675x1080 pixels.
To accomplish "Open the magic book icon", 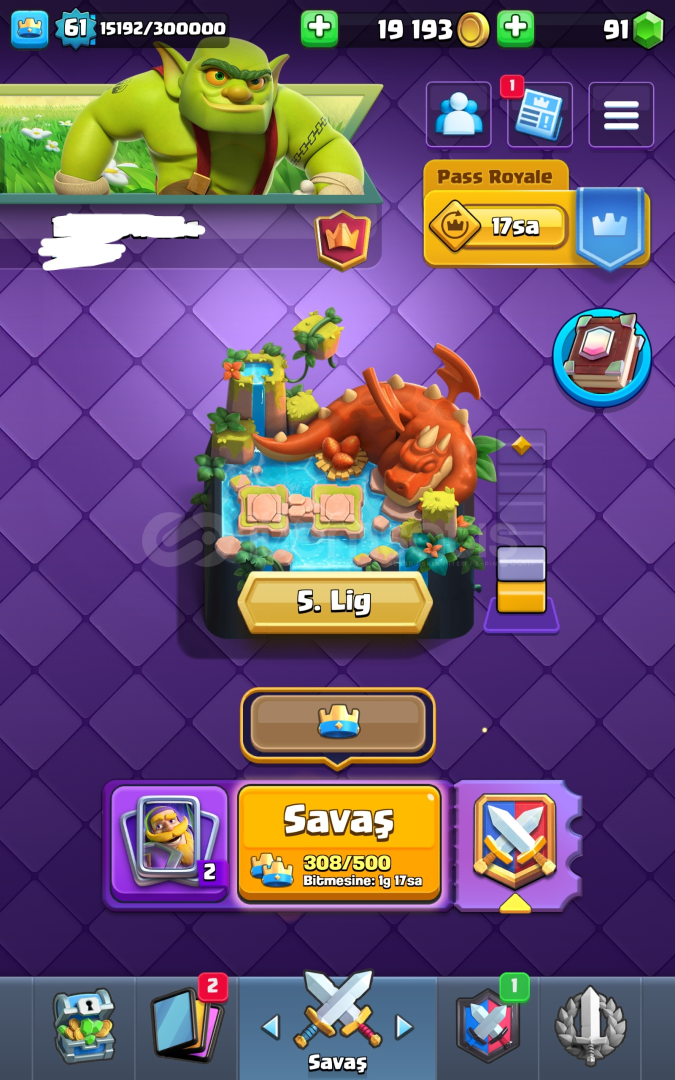I will coord(601,357).
